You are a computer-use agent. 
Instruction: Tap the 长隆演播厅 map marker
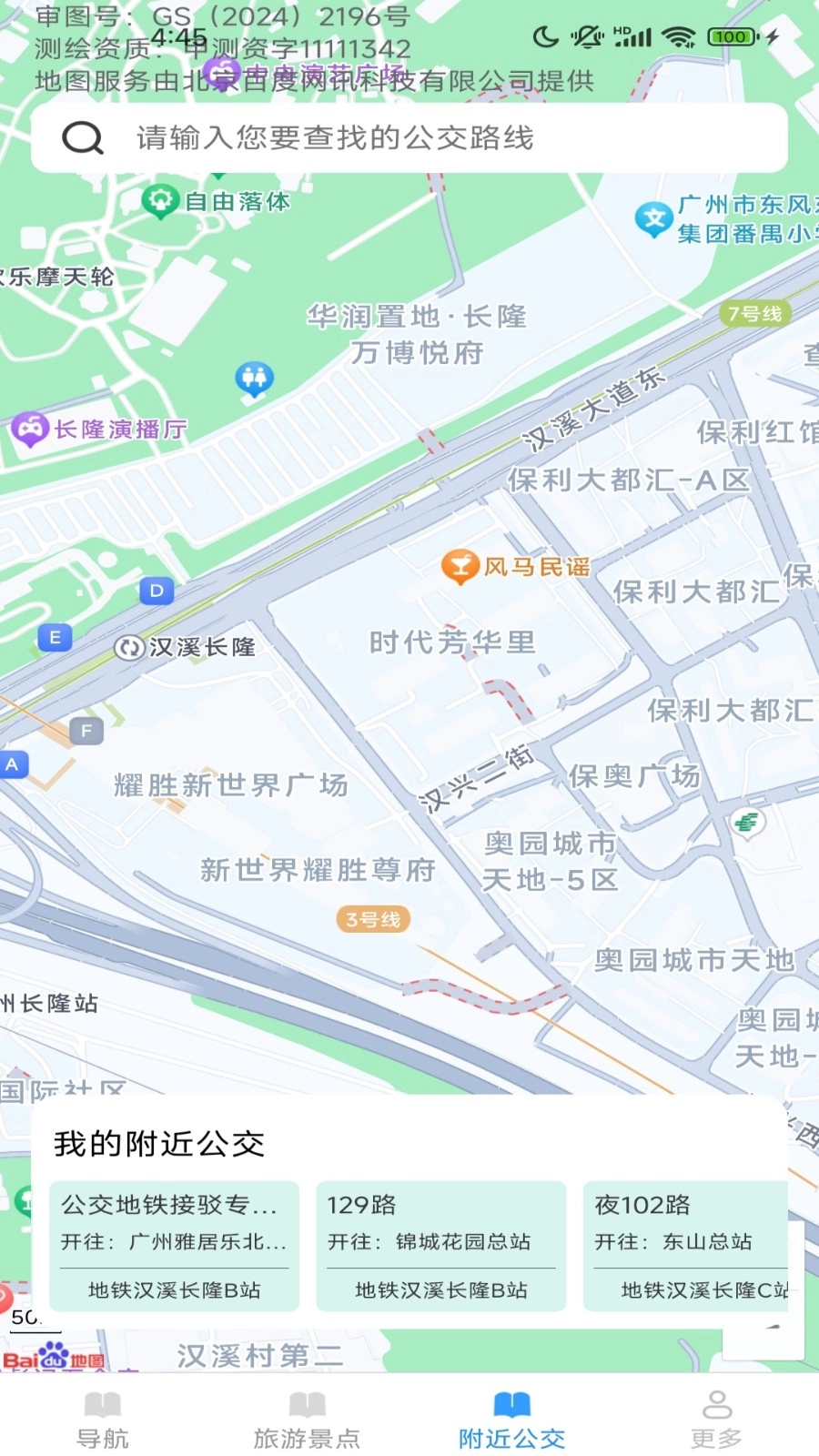click(30, 429)
